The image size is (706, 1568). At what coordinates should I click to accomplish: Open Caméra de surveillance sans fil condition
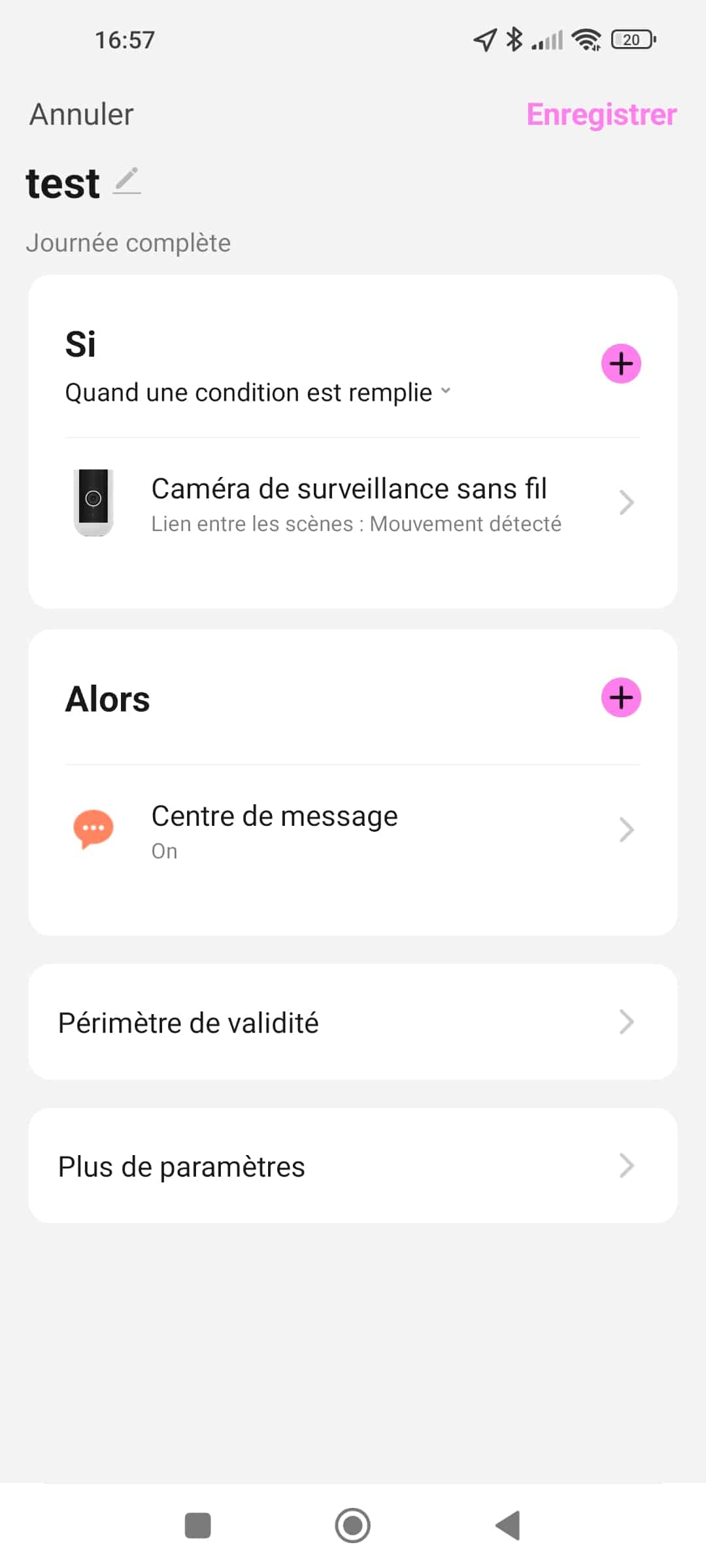point(353,503)
